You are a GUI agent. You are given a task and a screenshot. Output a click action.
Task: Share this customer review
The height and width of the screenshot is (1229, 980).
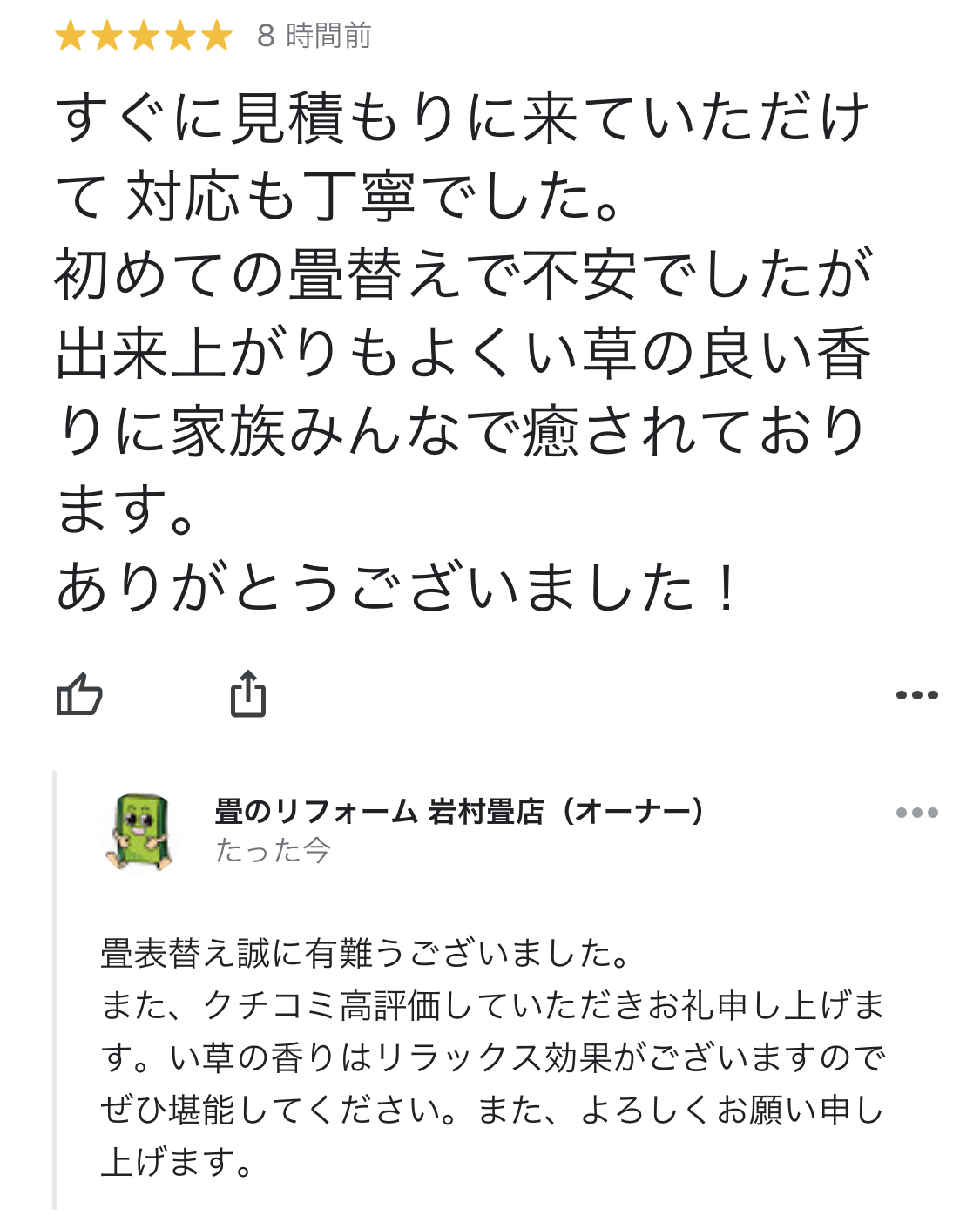coord(248,694)
